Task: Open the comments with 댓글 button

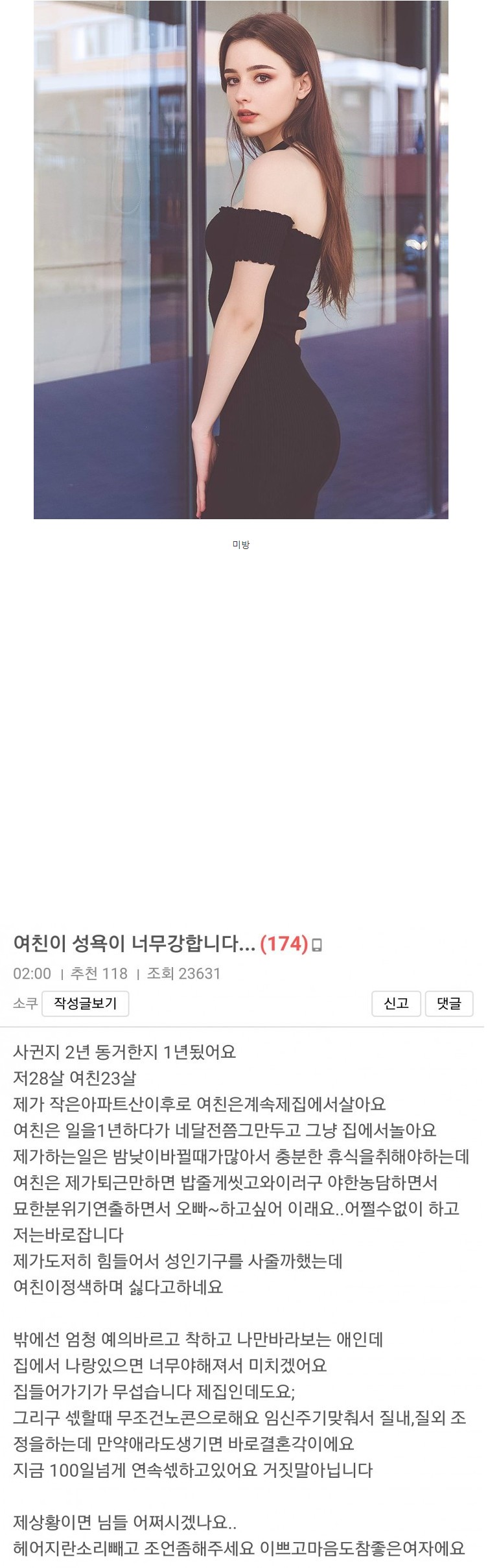Action: [448, 1003]
